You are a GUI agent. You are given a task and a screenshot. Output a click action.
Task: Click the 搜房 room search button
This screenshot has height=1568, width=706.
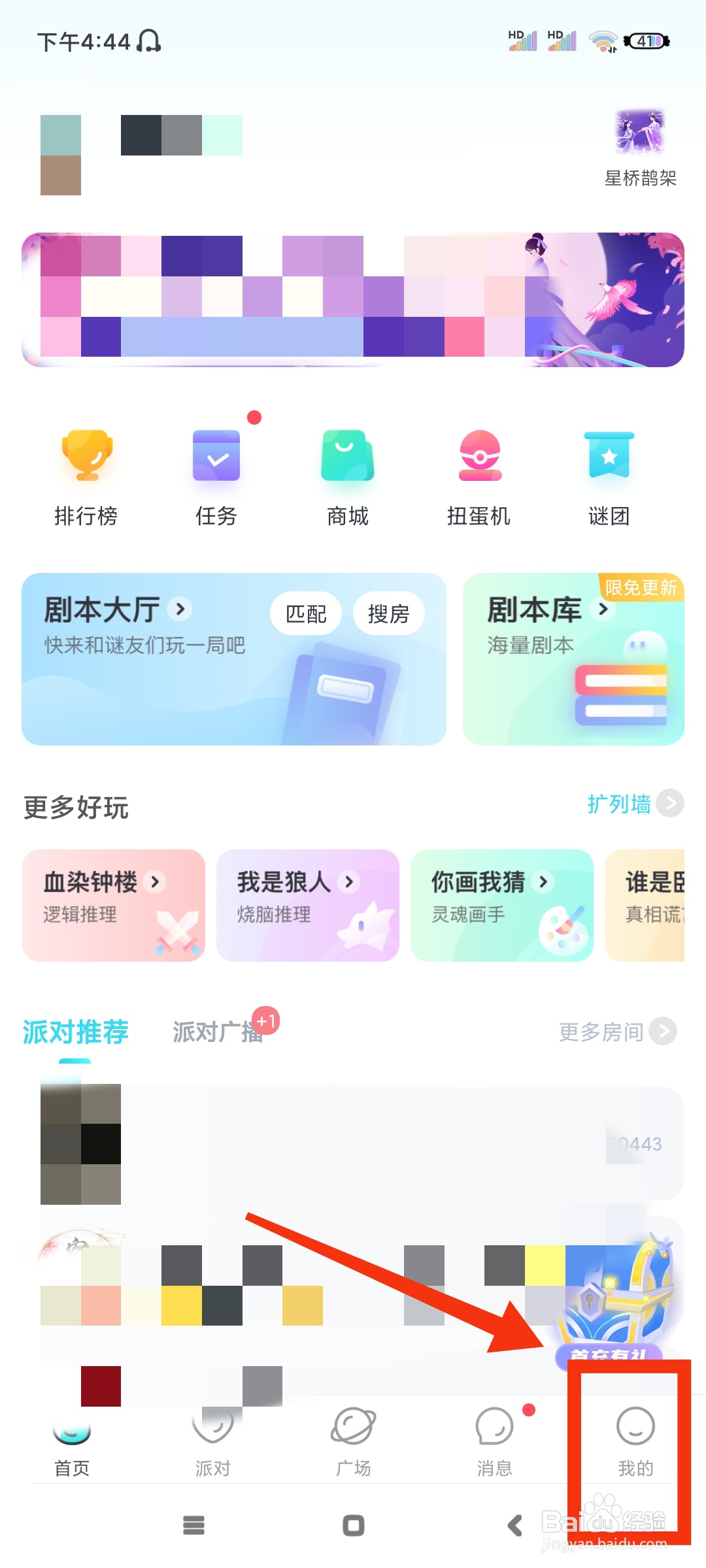point(388,613)
